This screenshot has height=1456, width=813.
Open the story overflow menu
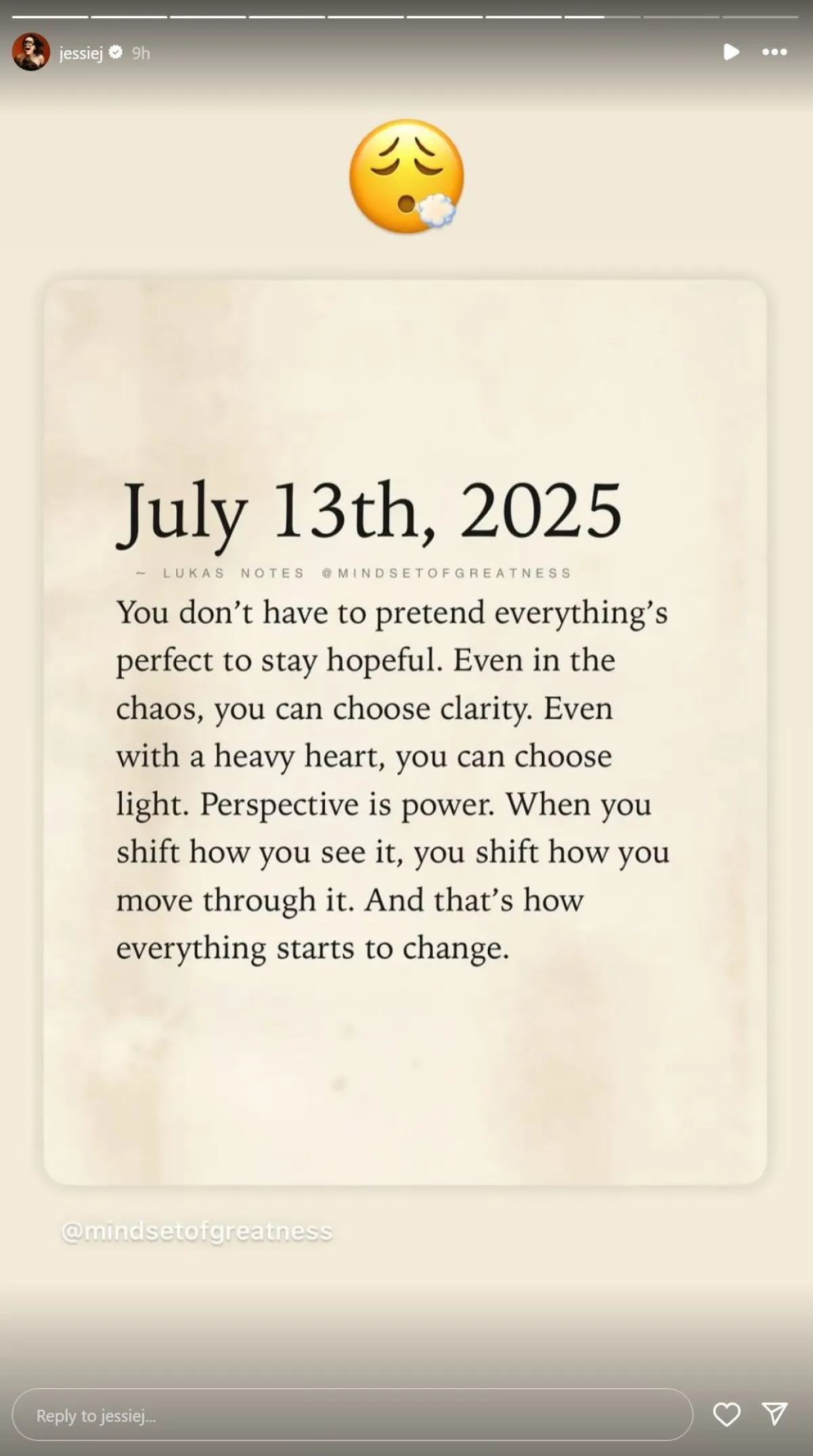(x=774, y=52)
